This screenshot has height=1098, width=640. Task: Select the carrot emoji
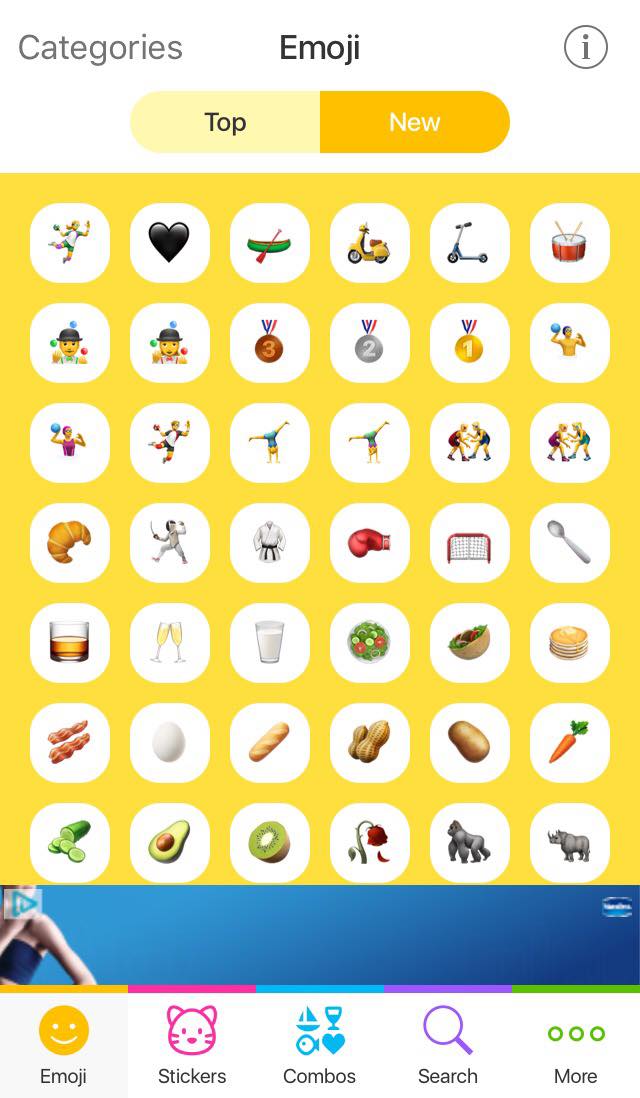point(569,742)
